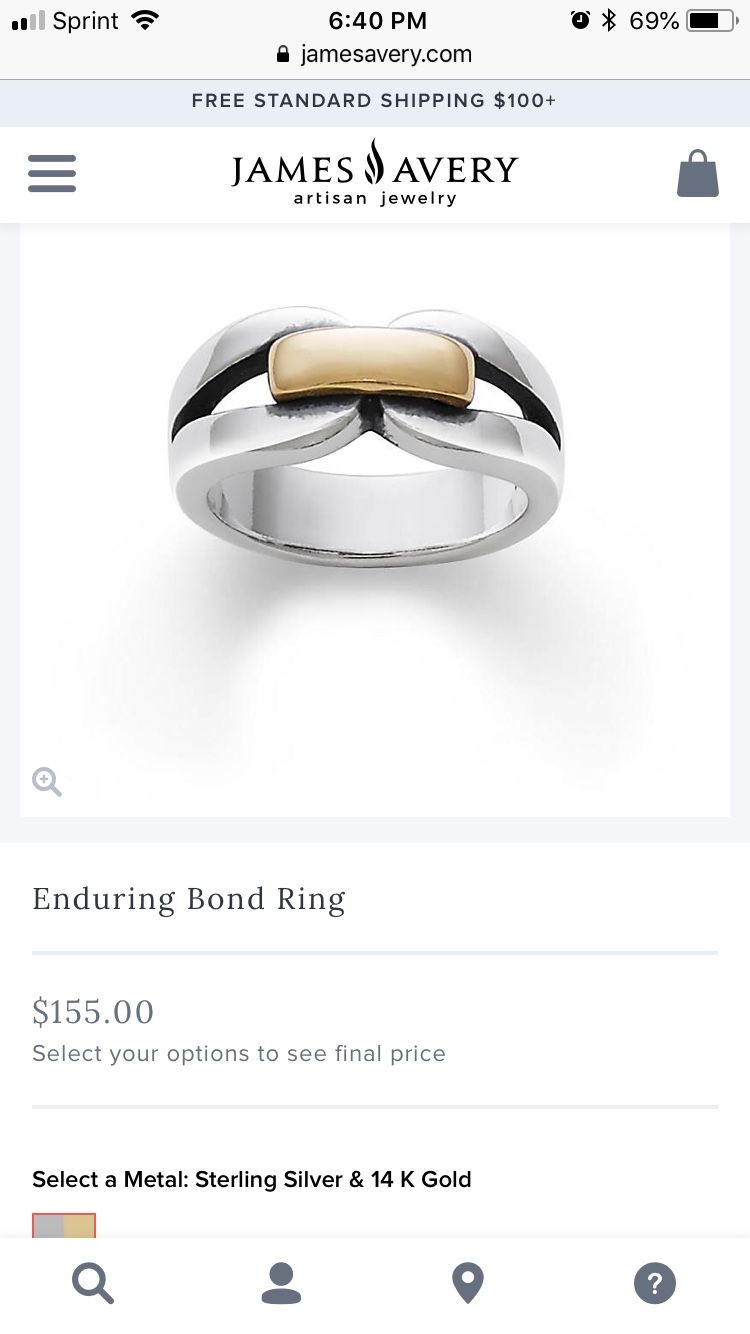Open search from the bottom bar
This screenshot has width=750, height=1334.
pos(93,1282)
